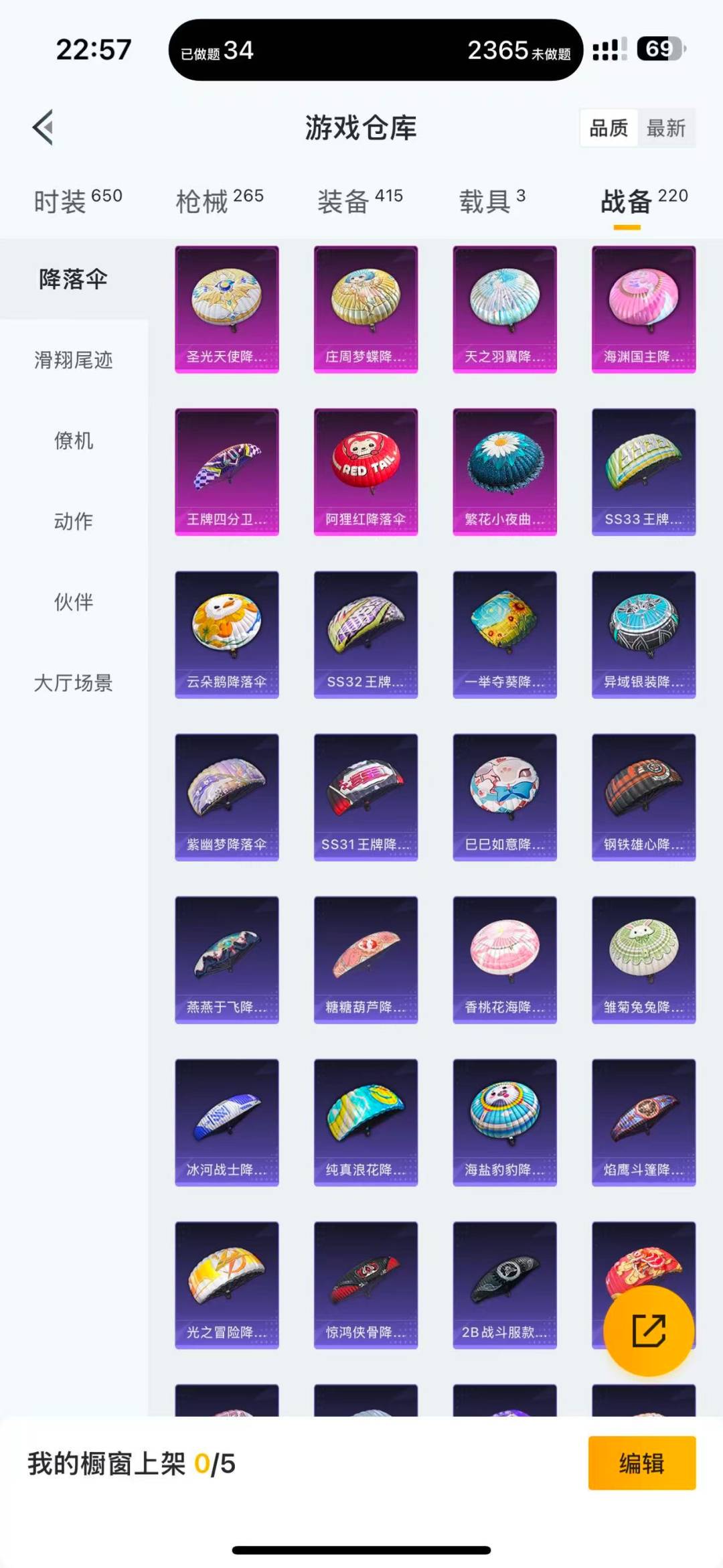
Task: Open the 载具 tab
Action: coord(492,200)
